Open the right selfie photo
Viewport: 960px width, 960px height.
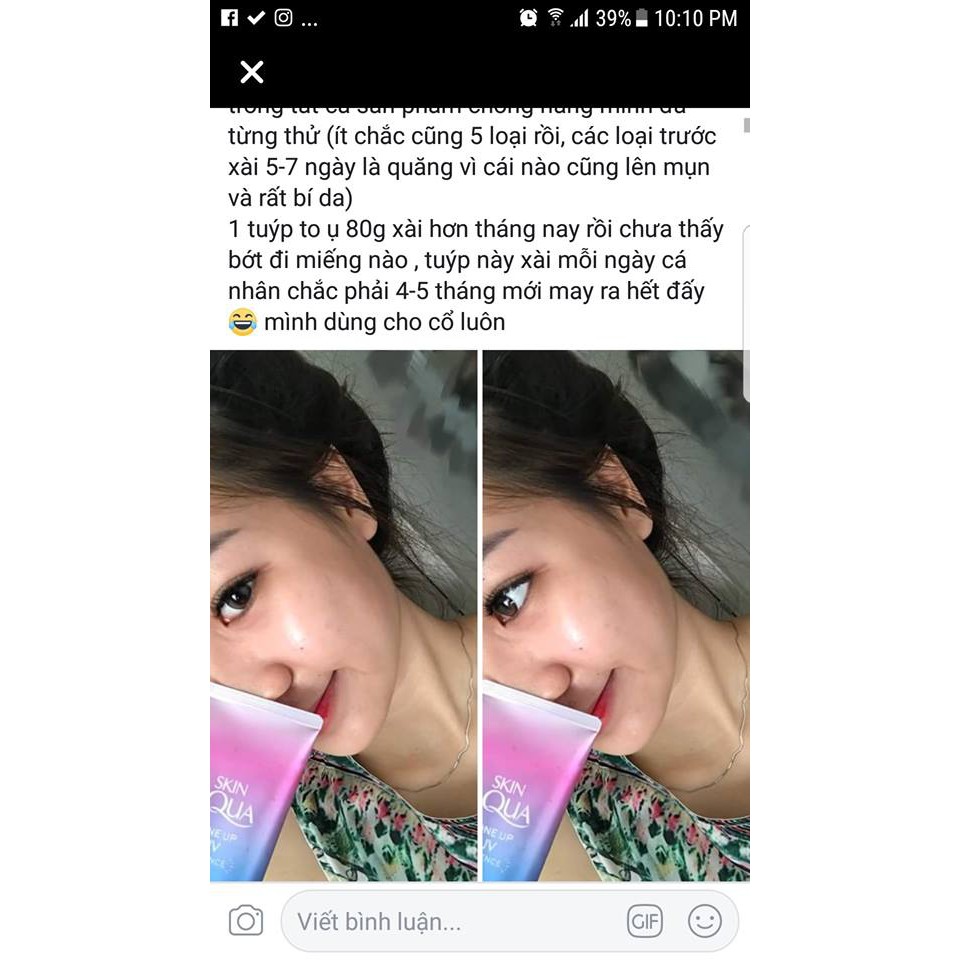[616, 615]
